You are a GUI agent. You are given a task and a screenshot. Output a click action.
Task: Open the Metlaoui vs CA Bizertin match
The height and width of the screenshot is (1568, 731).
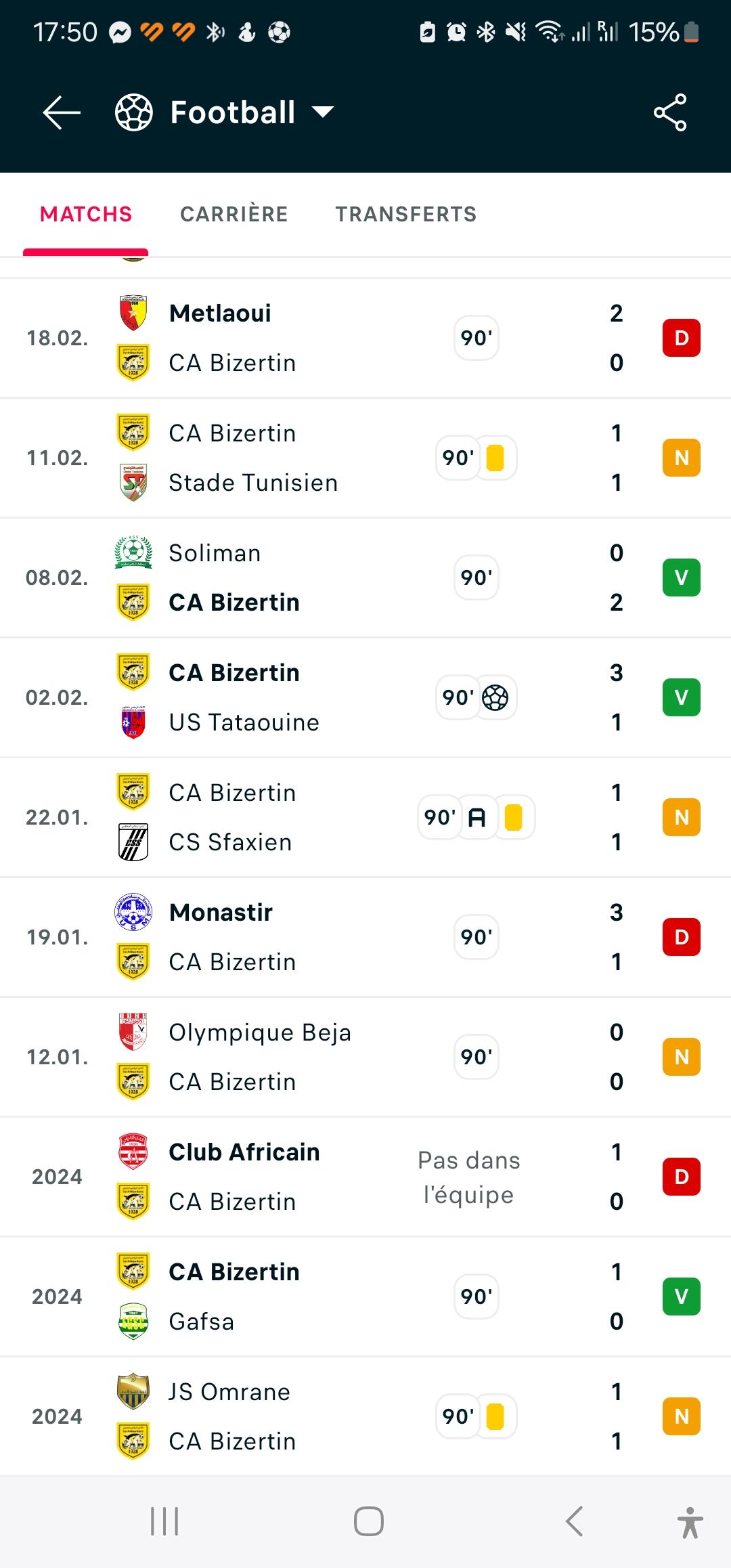point(365,338)
